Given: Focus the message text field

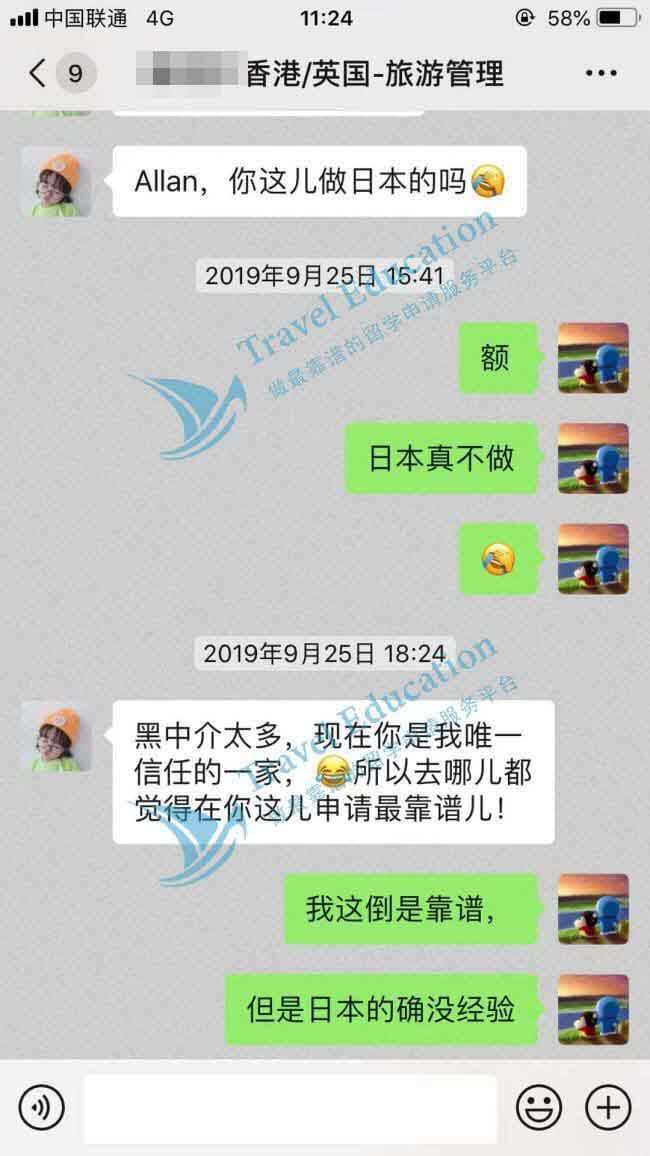Looking at the screenshot, I should point(290,1108).
